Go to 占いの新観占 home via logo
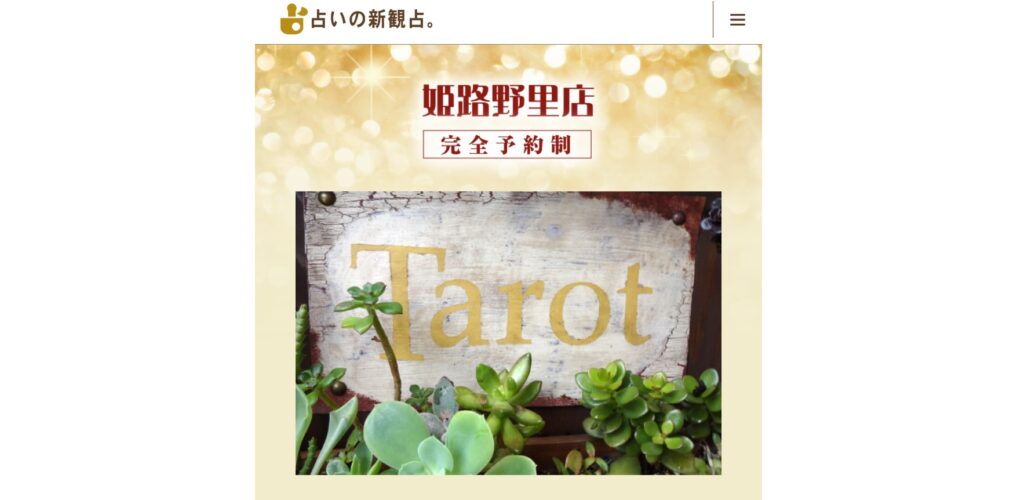 [x=358, y=19]
